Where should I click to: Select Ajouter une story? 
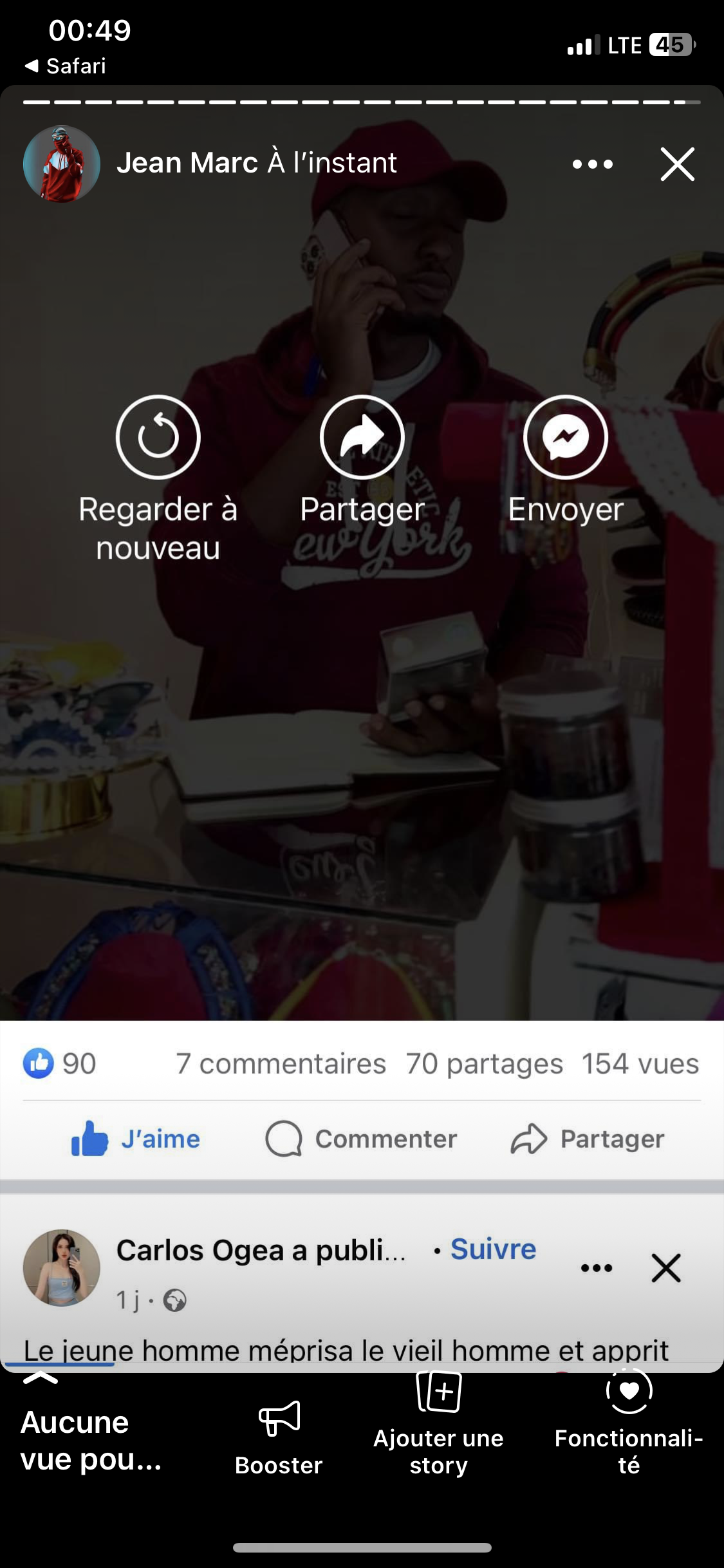coord(439,1424)
